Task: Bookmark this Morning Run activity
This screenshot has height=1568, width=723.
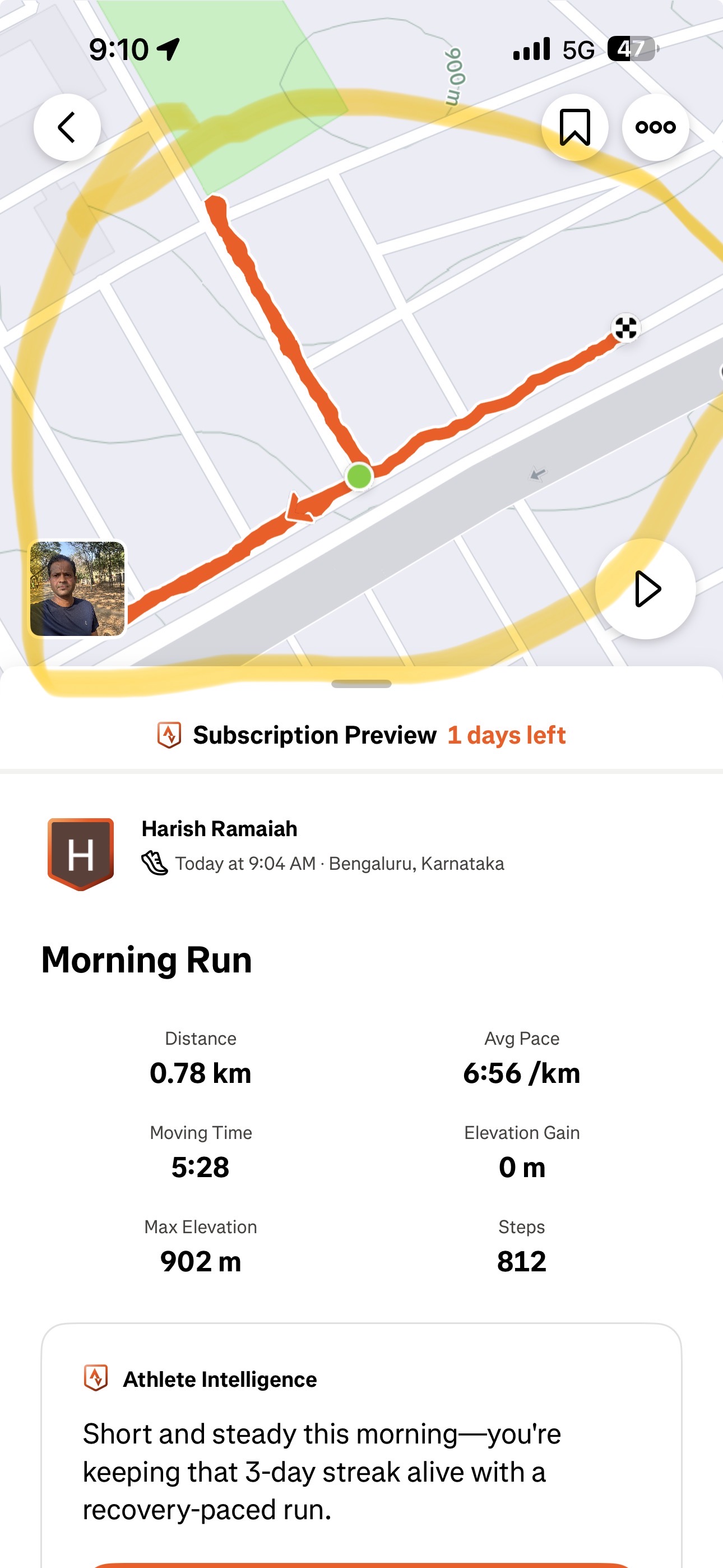Action: (x=574, y=127)
